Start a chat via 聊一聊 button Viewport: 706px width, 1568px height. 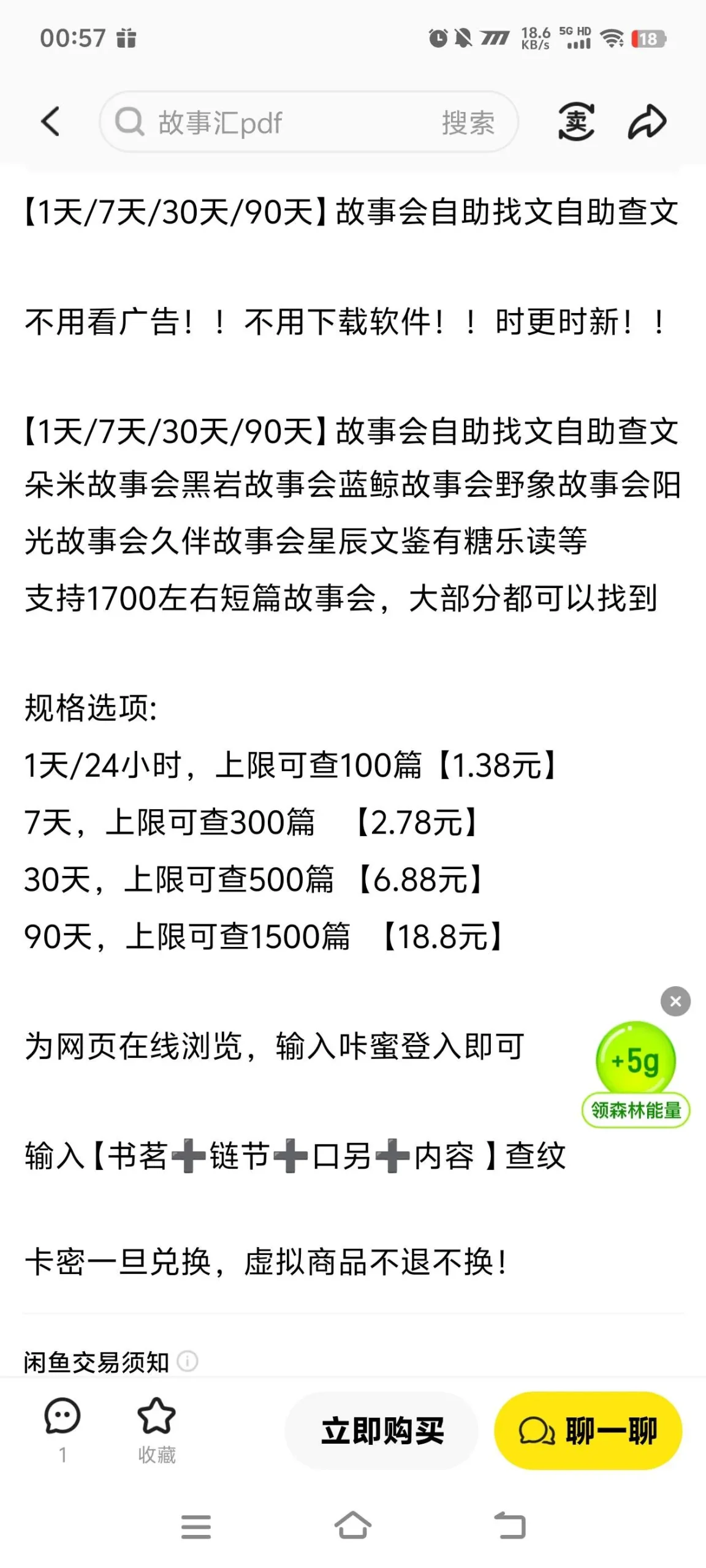click(587, 1430)
